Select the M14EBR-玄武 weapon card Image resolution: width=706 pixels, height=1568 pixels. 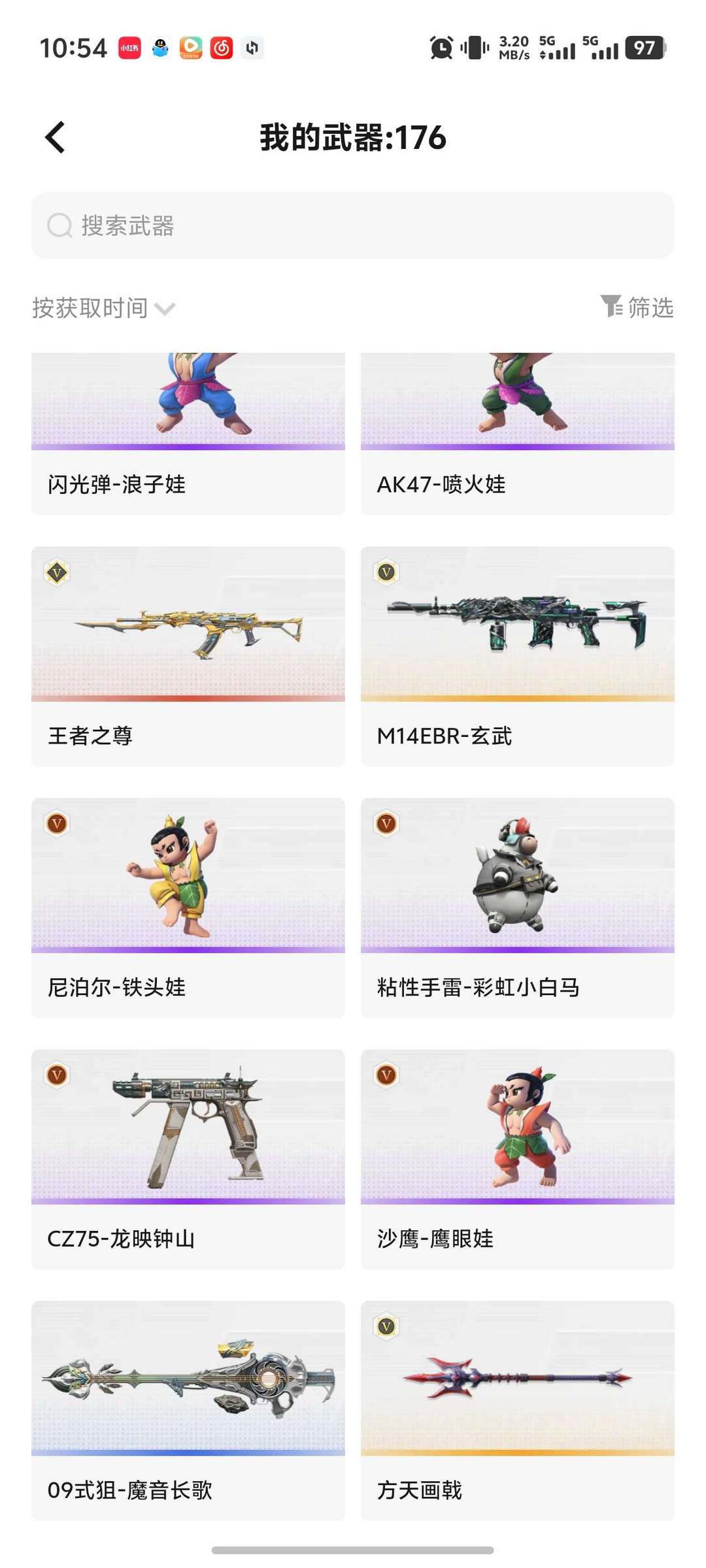(x=518, y=656)
